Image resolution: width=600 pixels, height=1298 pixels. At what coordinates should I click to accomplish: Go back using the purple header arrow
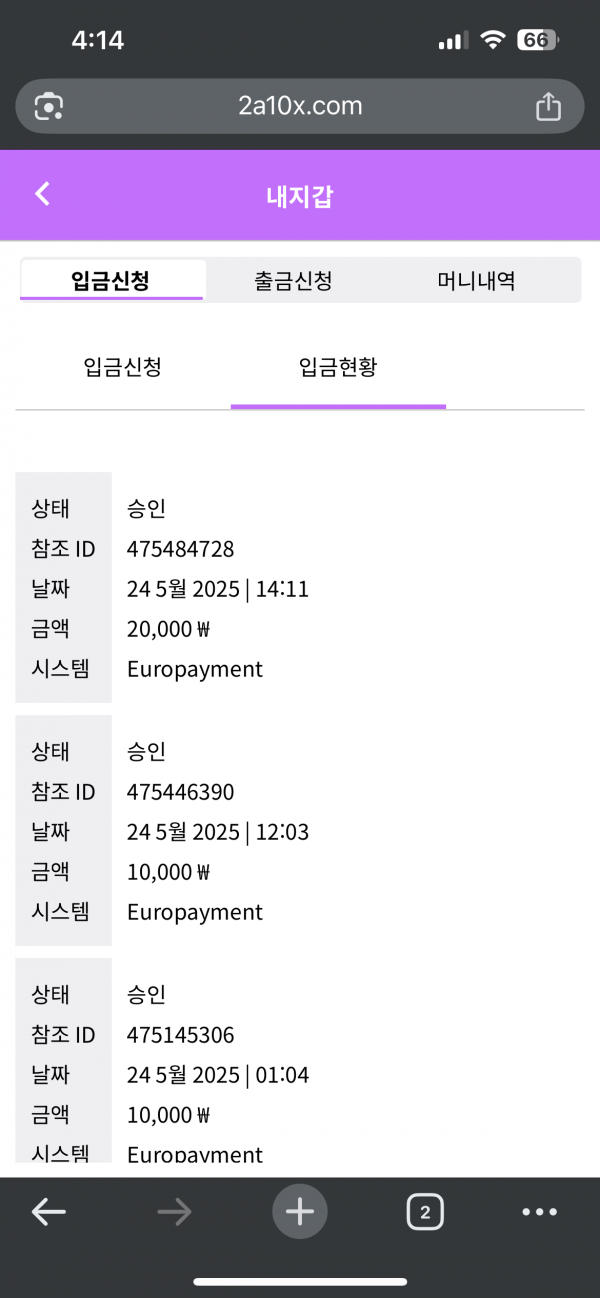(x=42, y=194)
